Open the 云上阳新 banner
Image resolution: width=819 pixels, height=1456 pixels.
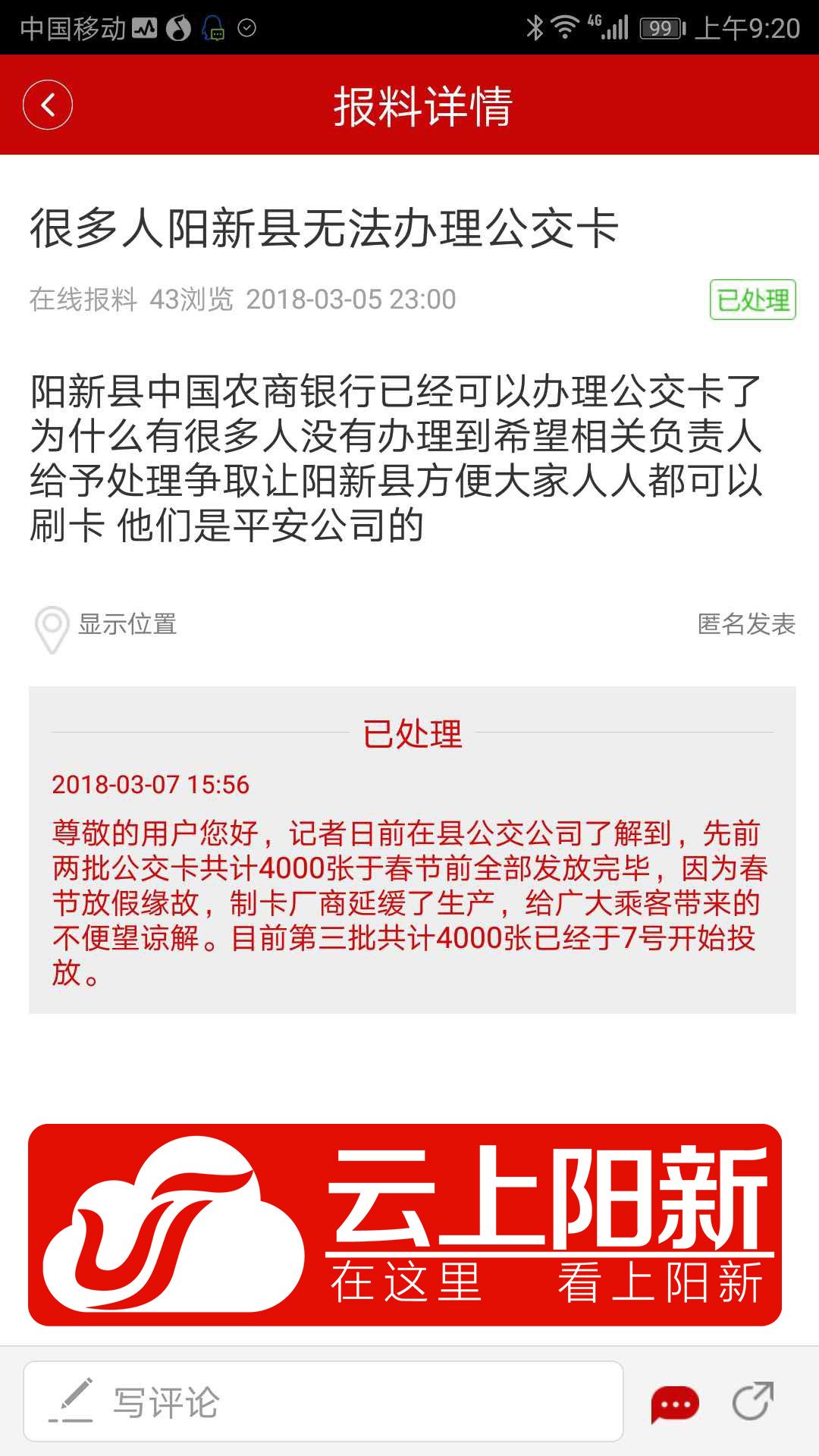coord(405,1225)
